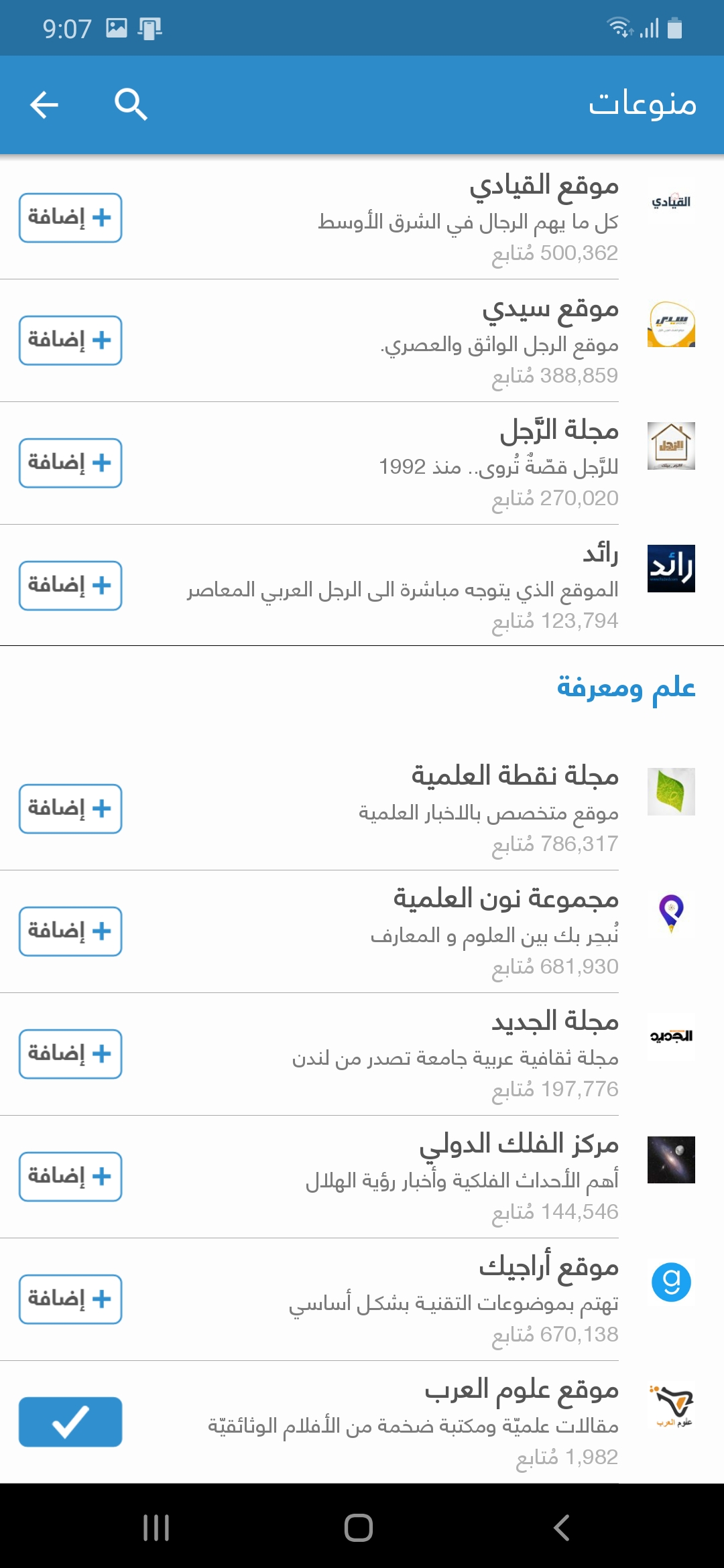The width and height of the screenshot is (724, 1568).
Task: Add مجلة الرّجل to followed sources
Action: (70, 463)
